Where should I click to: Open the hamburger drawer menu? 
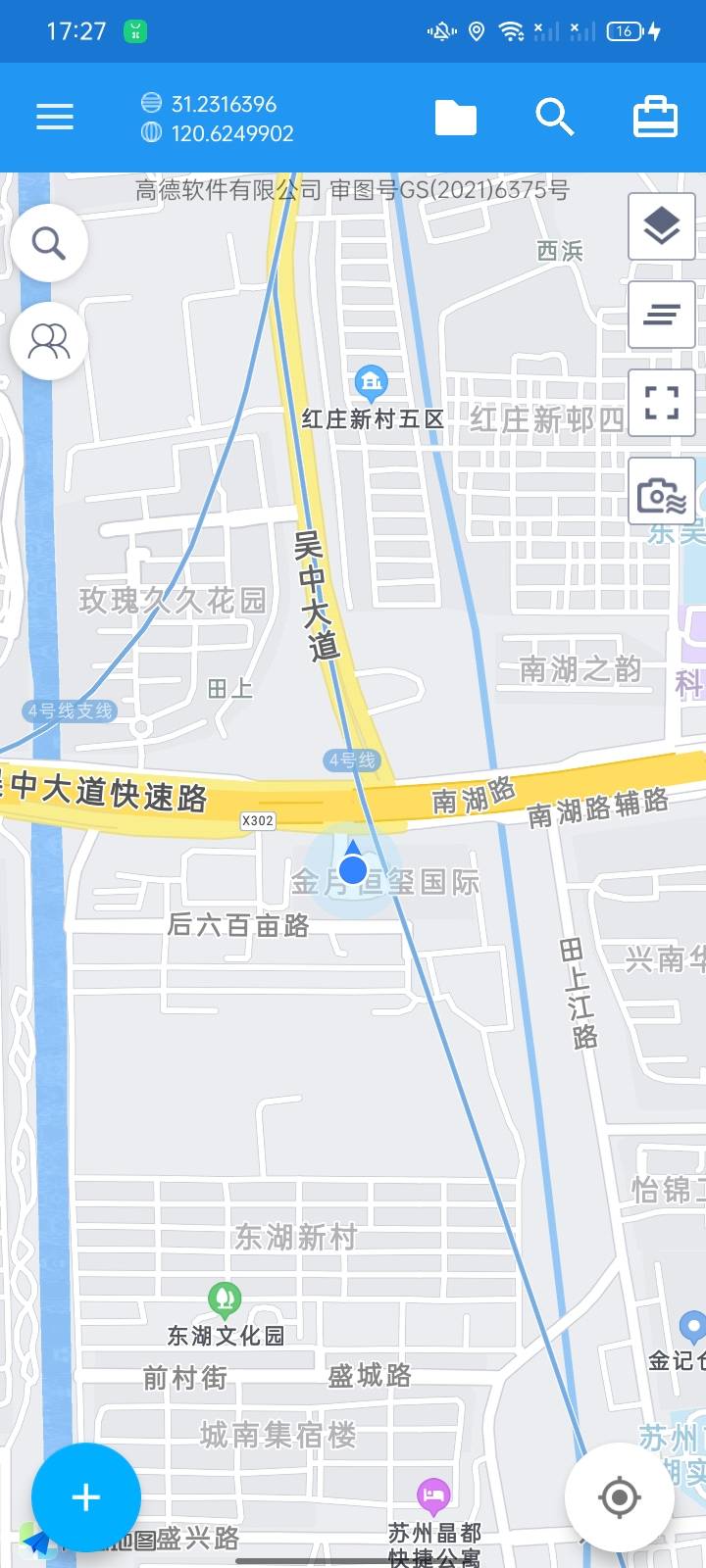click(55, 118)
